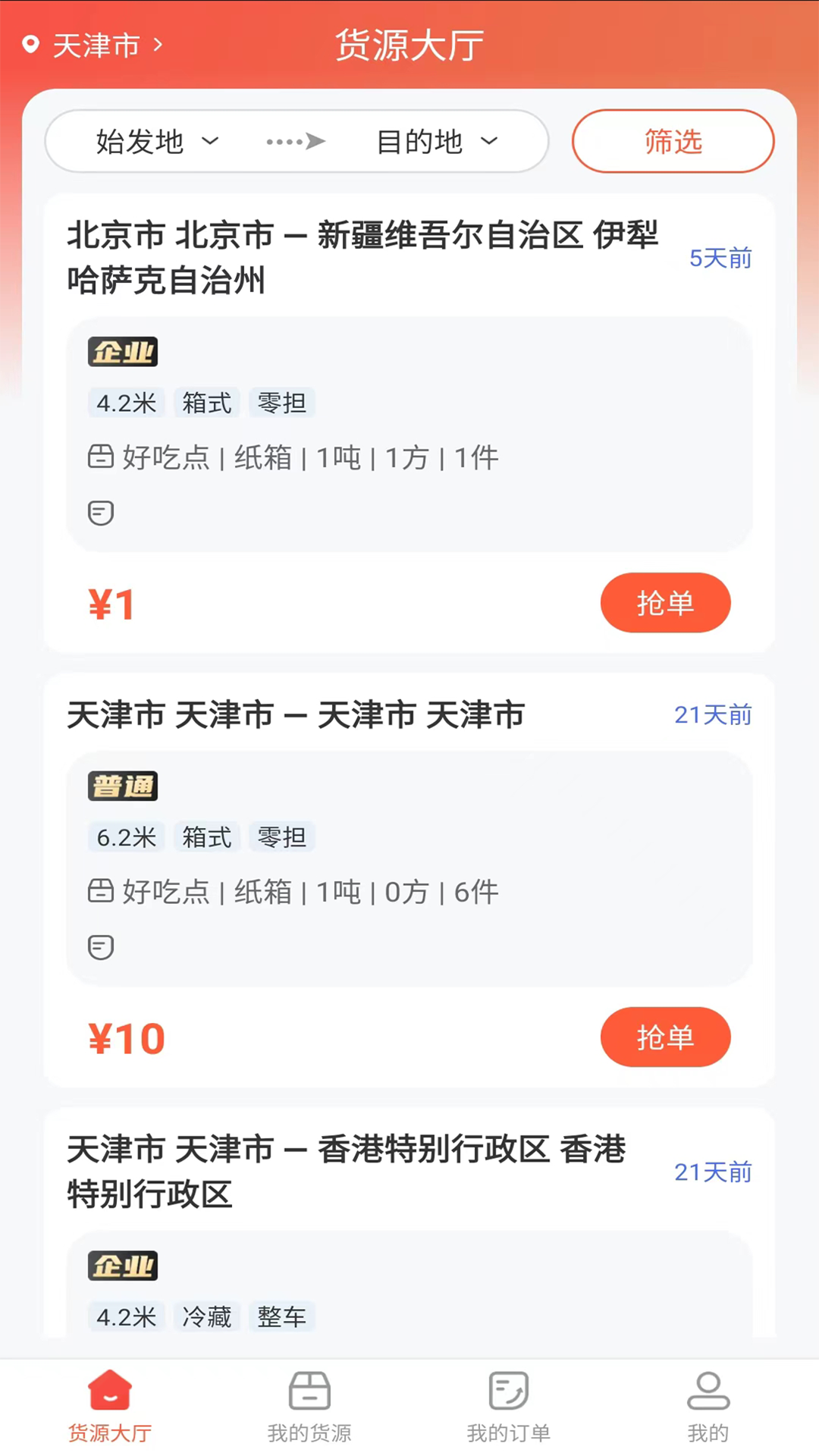Click the 筛选 filter button
This screenshot has width=819, height=1456.
[672, 141]
